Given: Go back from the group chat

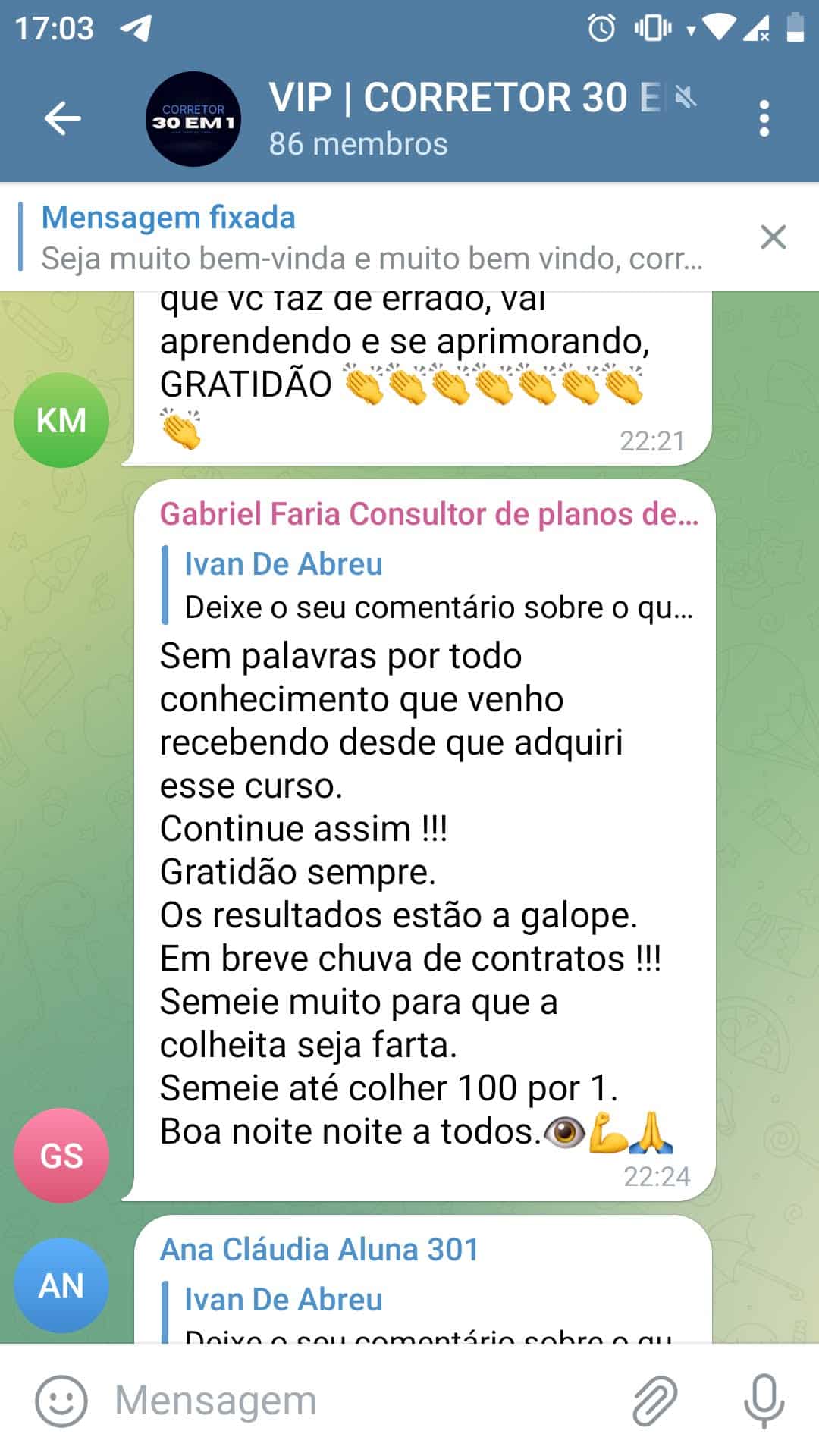Looking at the screenshot, I should [62, 119].
